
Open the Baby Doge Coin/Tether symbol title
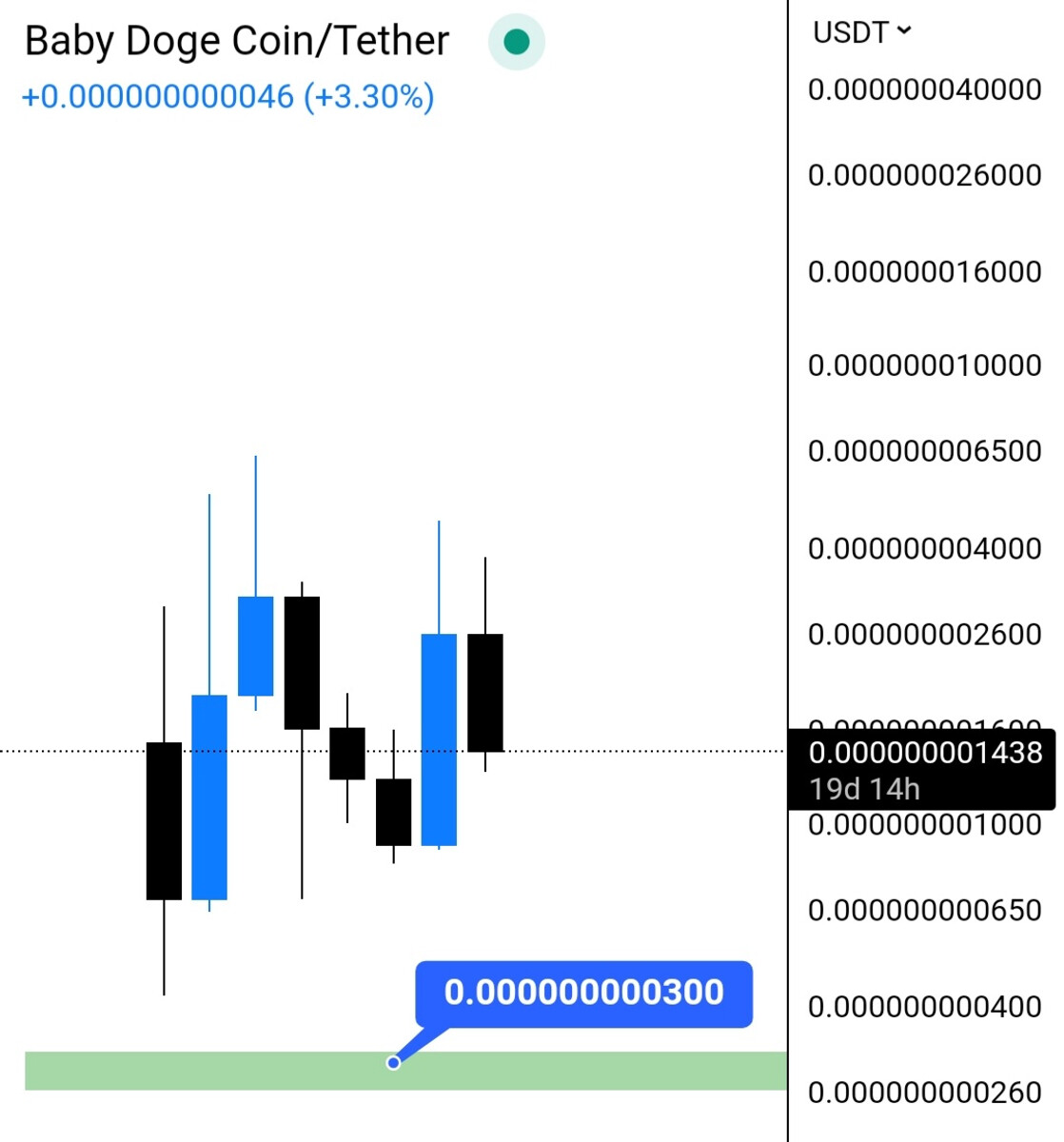pyautogui.click(x=236, y=41)
